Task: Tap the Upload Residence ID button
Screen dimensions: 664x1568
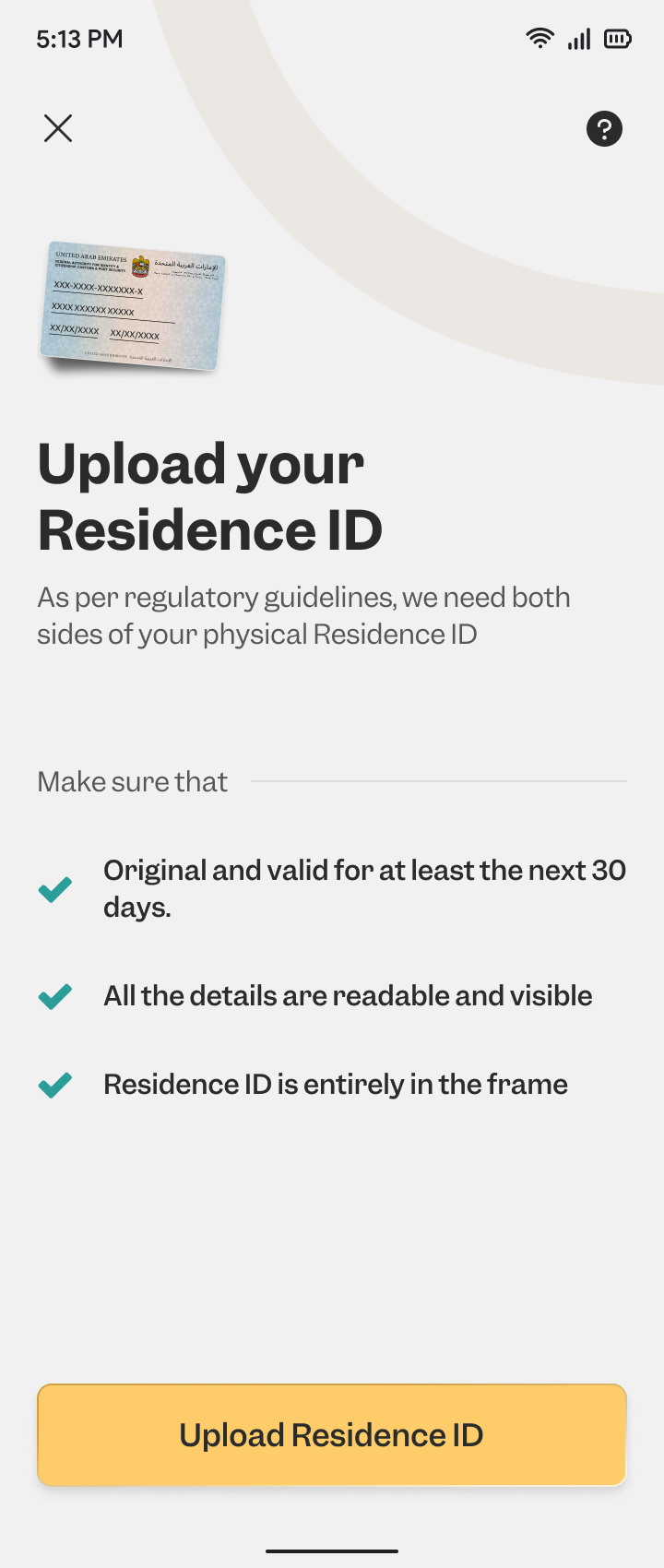Action: coord(332,1434)
